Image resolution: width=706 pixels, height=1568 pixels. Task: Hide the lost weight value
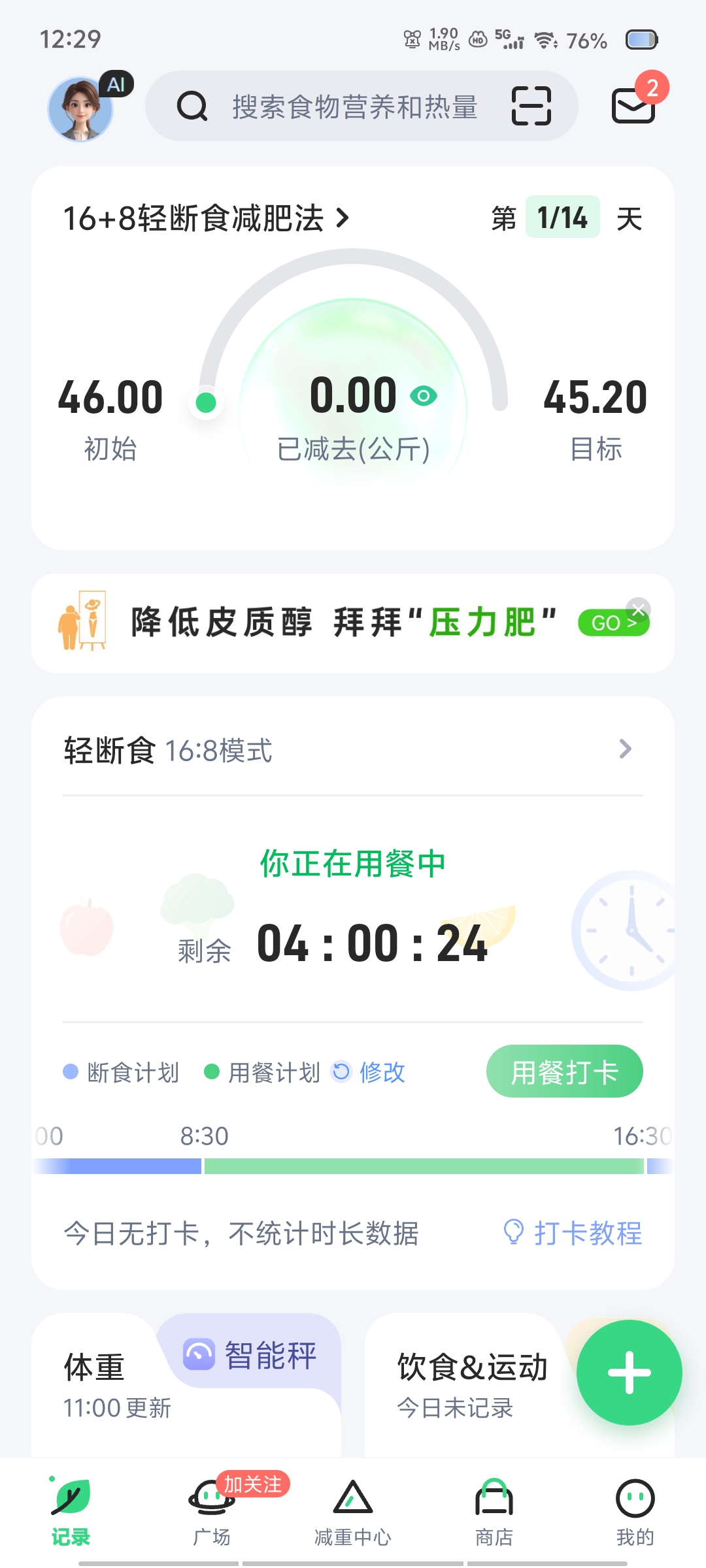click(424, 396)
